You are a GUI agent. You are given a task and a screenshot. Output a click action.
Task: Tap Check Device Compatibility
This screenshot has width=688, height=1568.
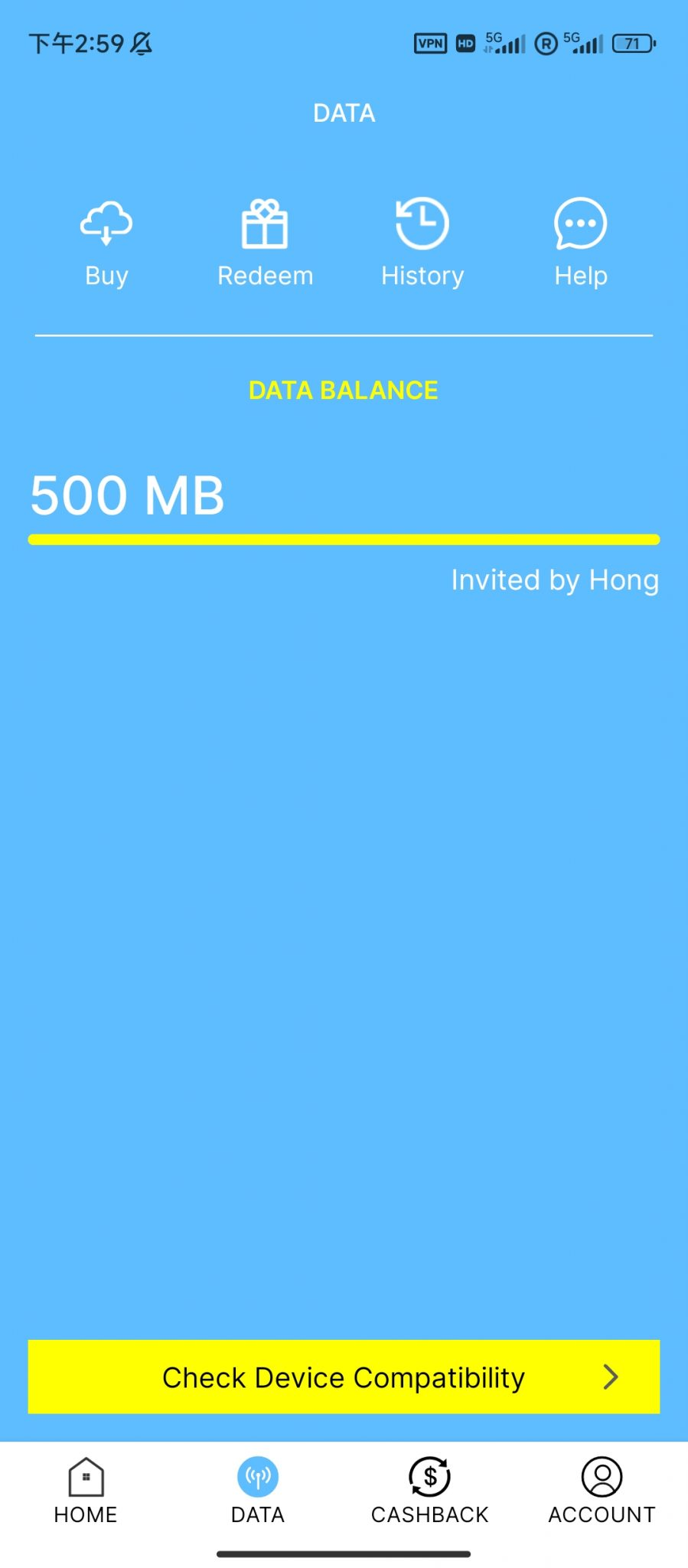pos(344,1377)
